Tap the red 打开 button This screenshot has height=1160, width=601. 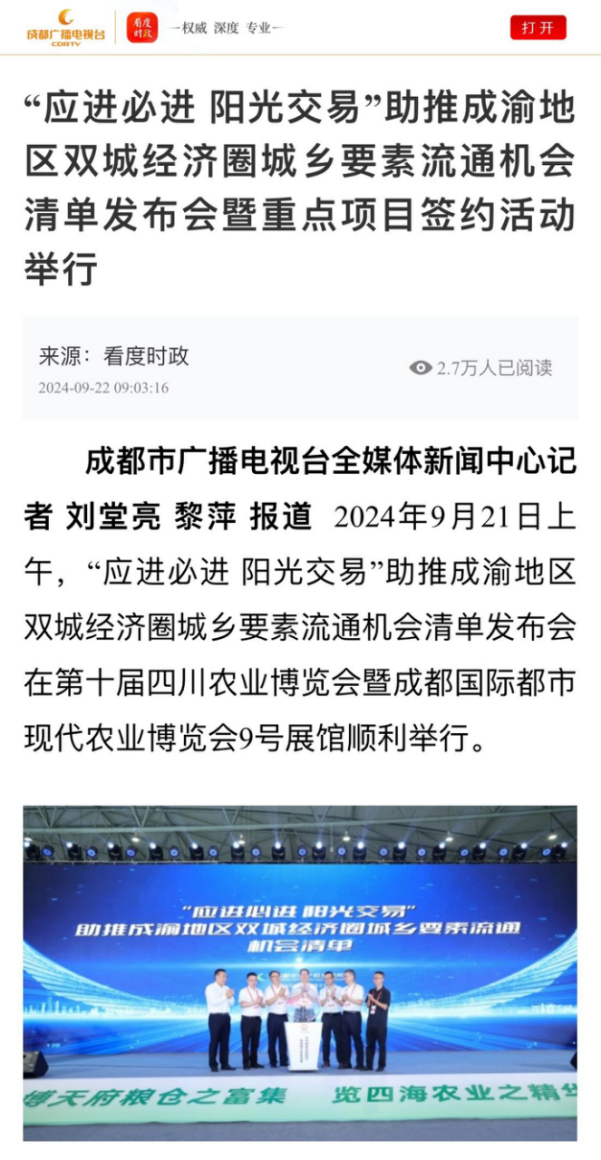click(x=537, y=28)
